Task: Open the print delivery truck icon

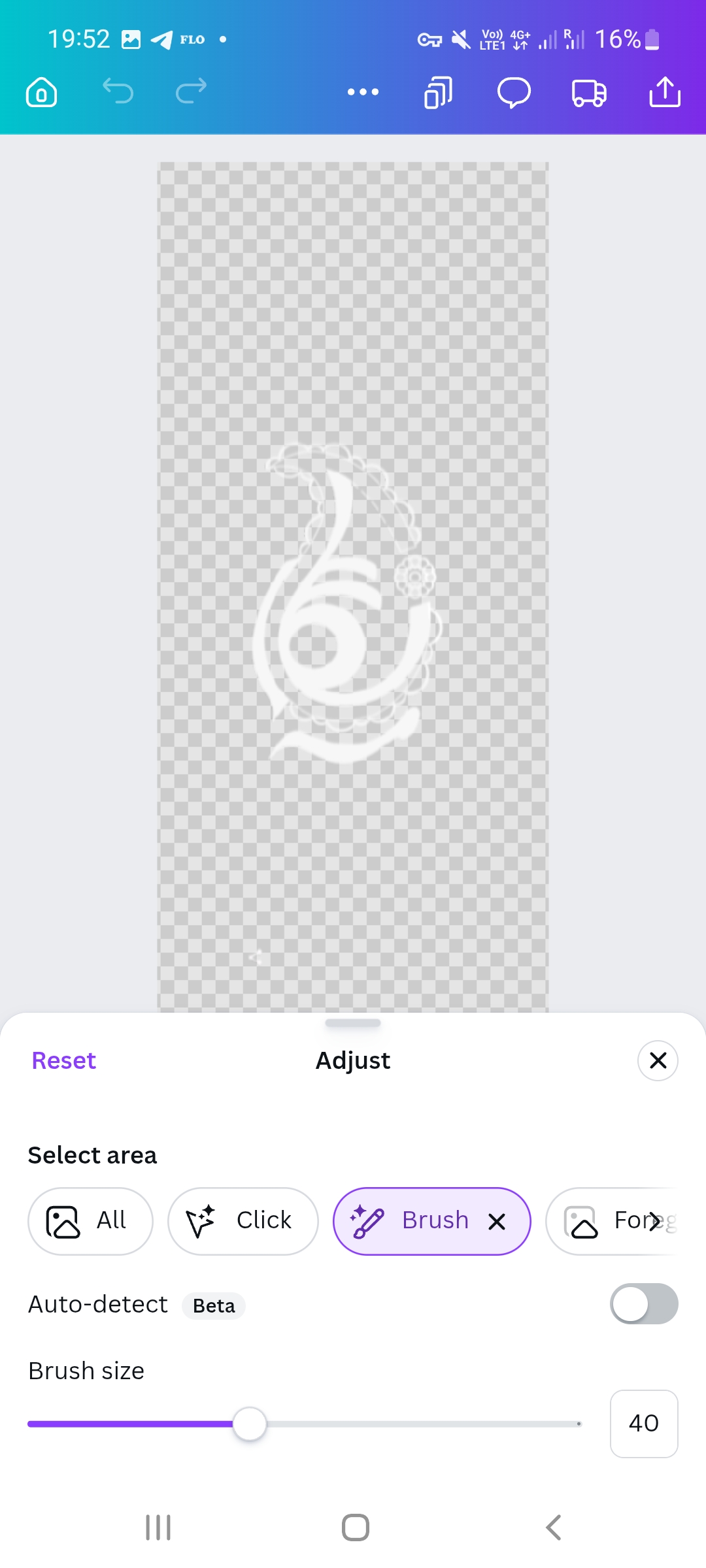Action: point(589,92)
